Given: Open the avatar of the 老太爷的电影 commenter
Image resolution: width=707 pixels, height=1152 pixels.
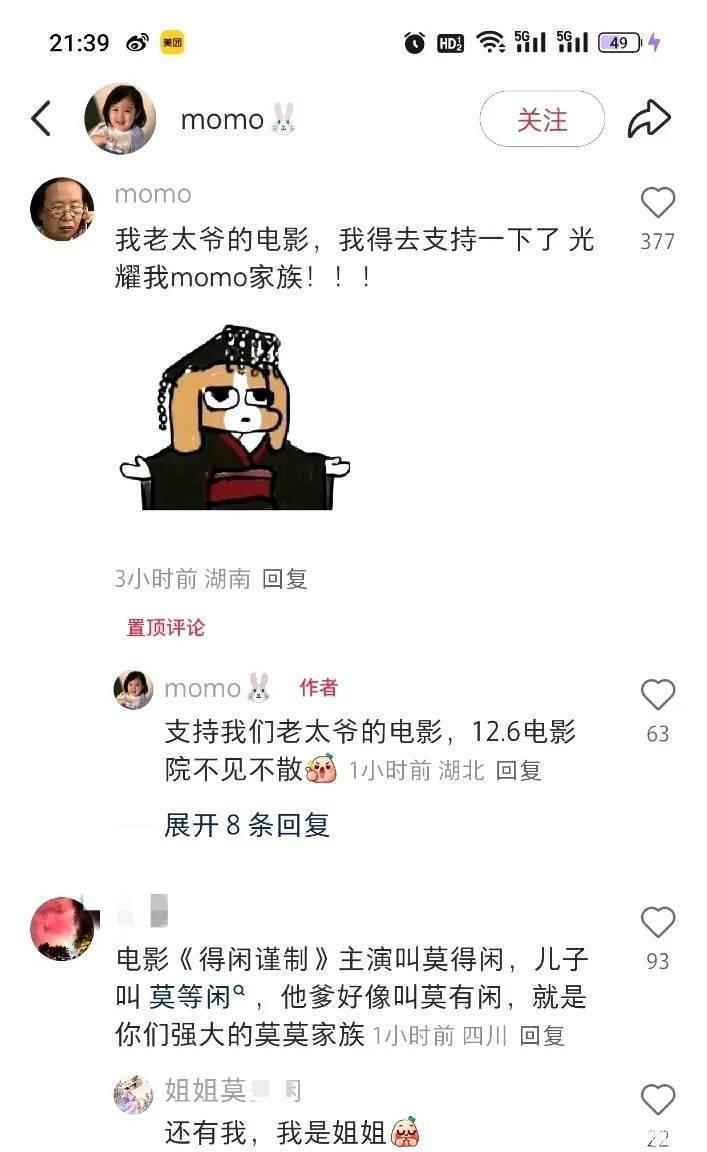Looking at the screenshot, I should coord(62,209).
